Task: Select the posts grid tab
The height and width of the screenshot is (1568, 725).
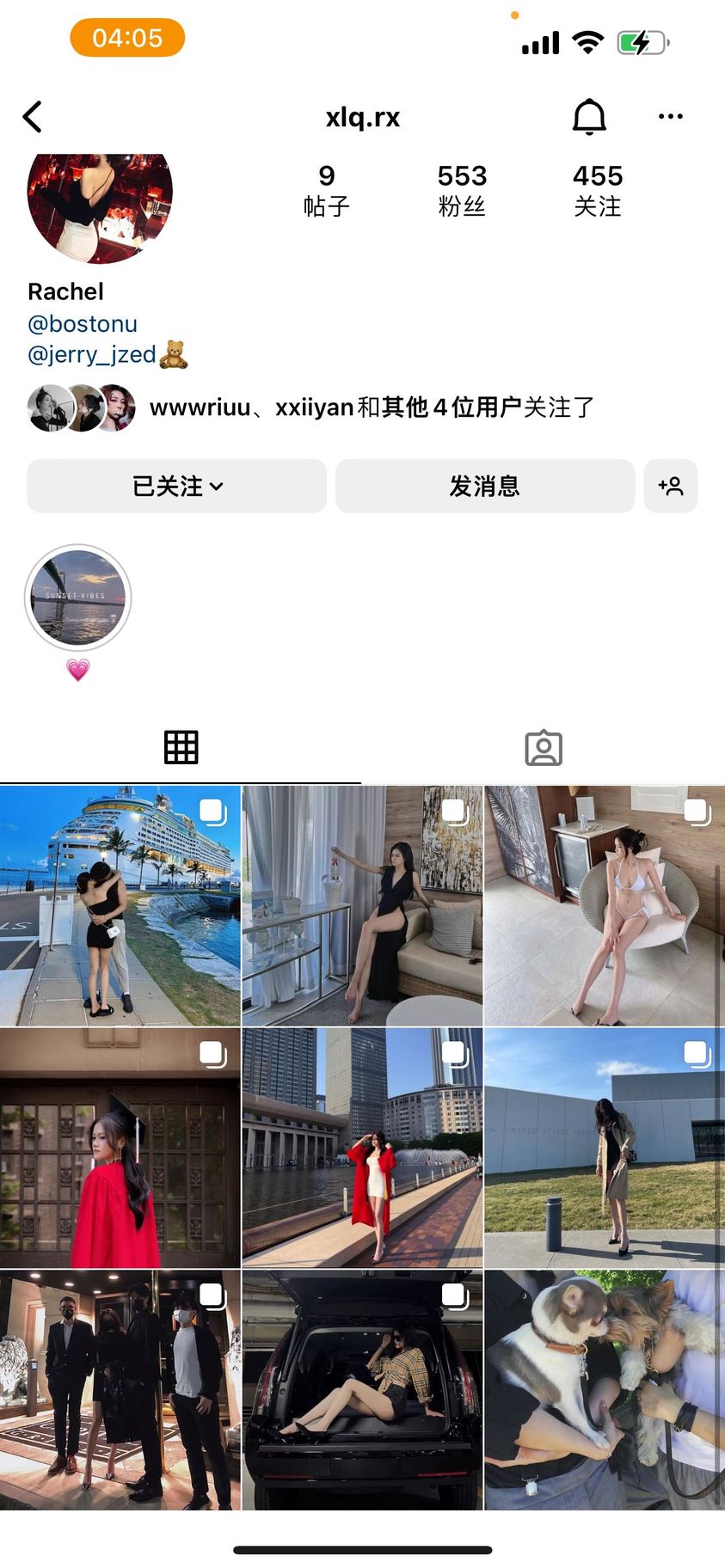Action: tap(181, 748)
